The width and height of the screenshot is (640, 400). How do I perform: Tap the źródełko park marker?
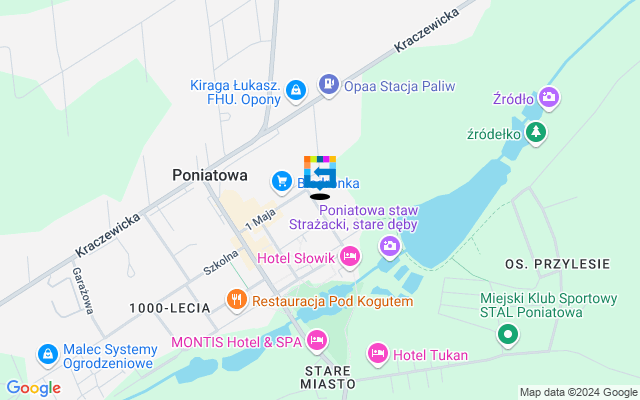[x=536, y=133]
